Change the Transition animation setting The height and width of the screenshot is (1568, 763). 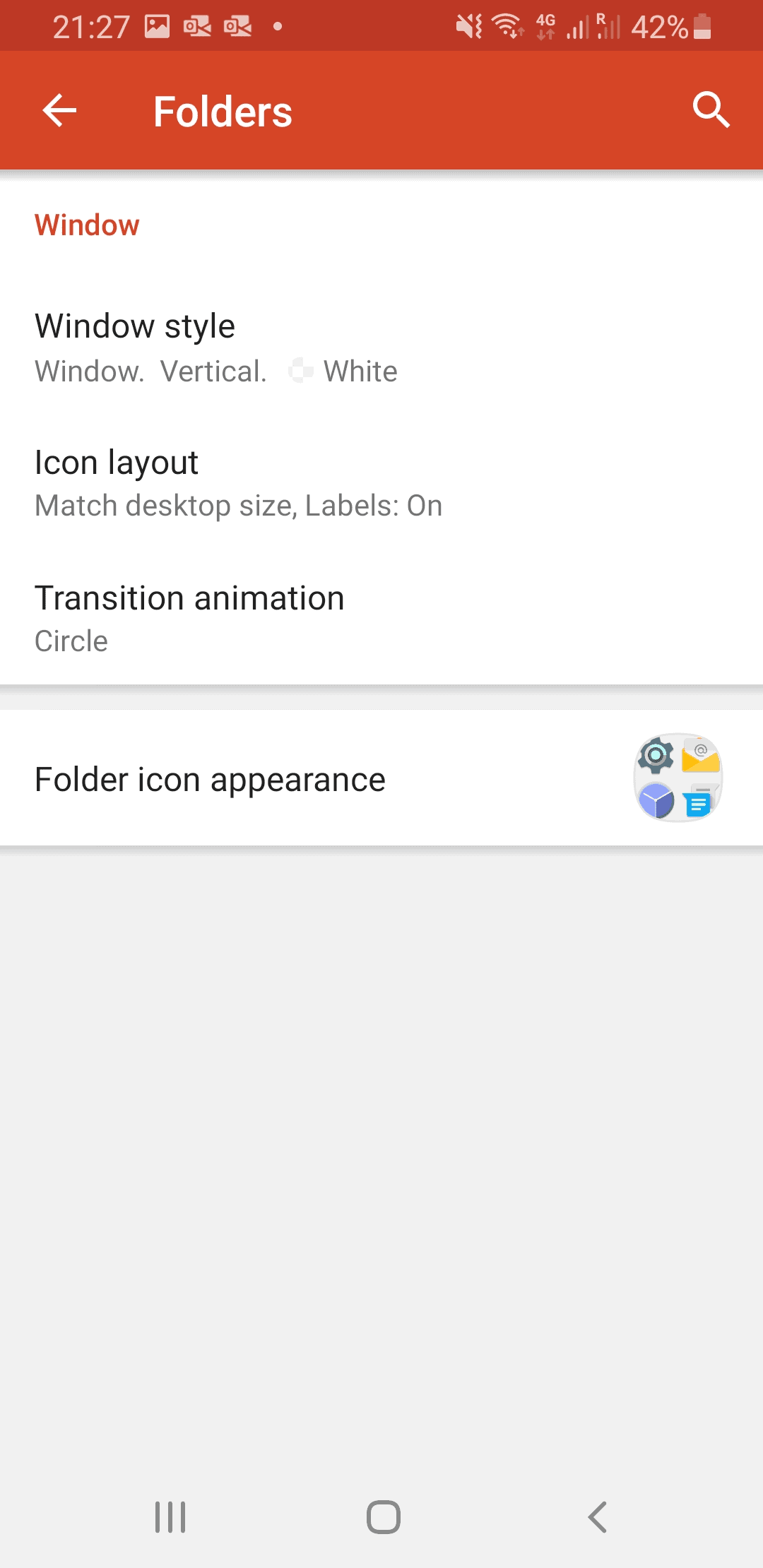point(381,619)
